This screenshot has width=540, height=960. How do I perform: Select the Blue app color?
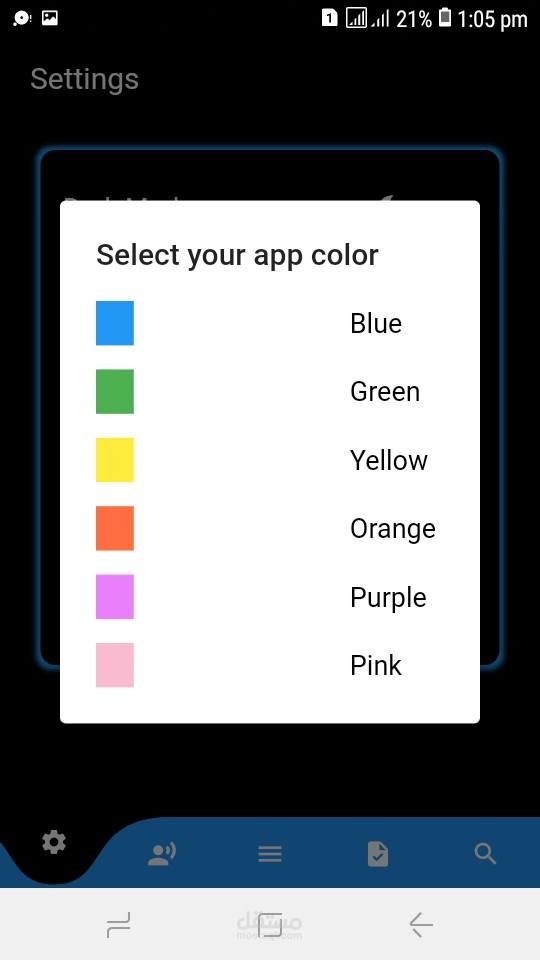point(269,323)
